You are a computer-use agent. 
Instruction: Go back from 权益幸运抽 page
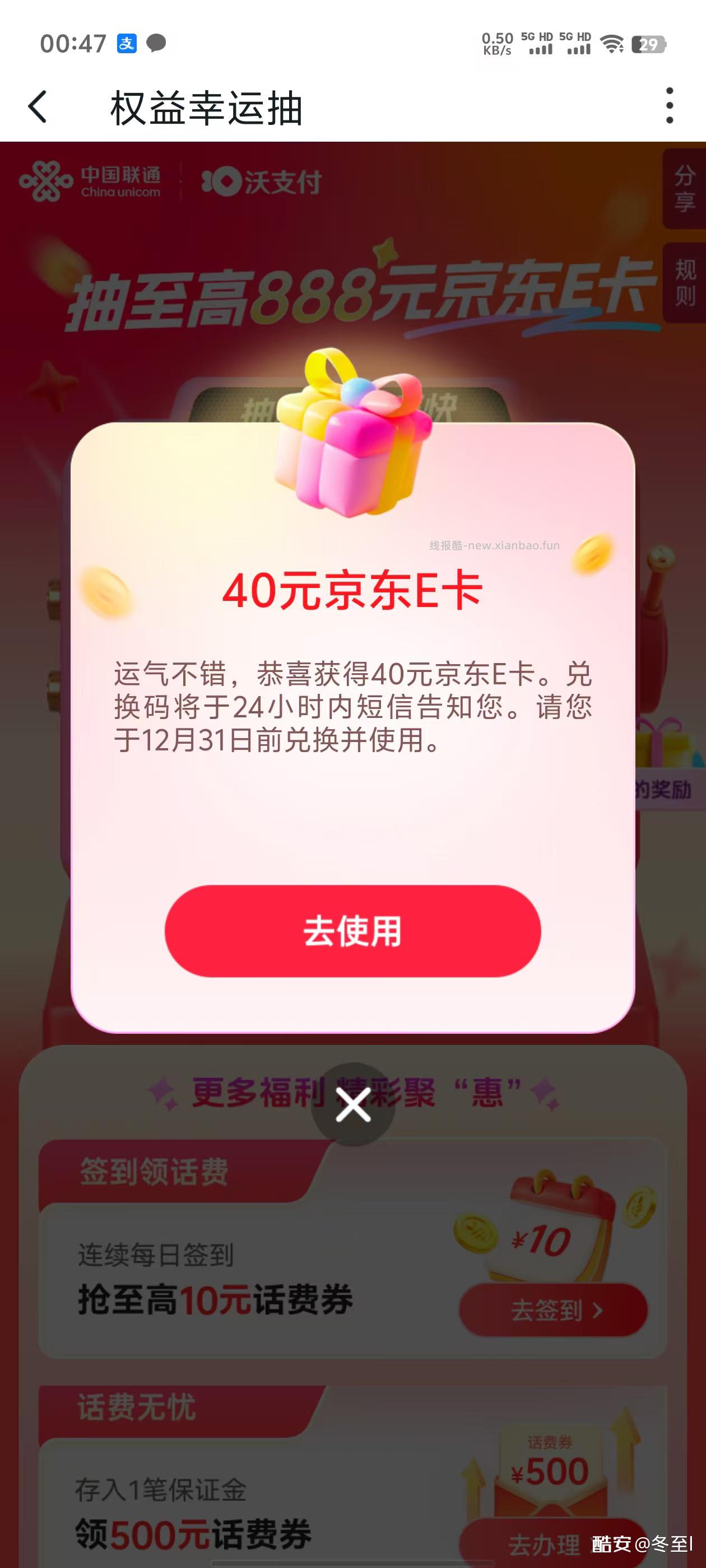38,107
